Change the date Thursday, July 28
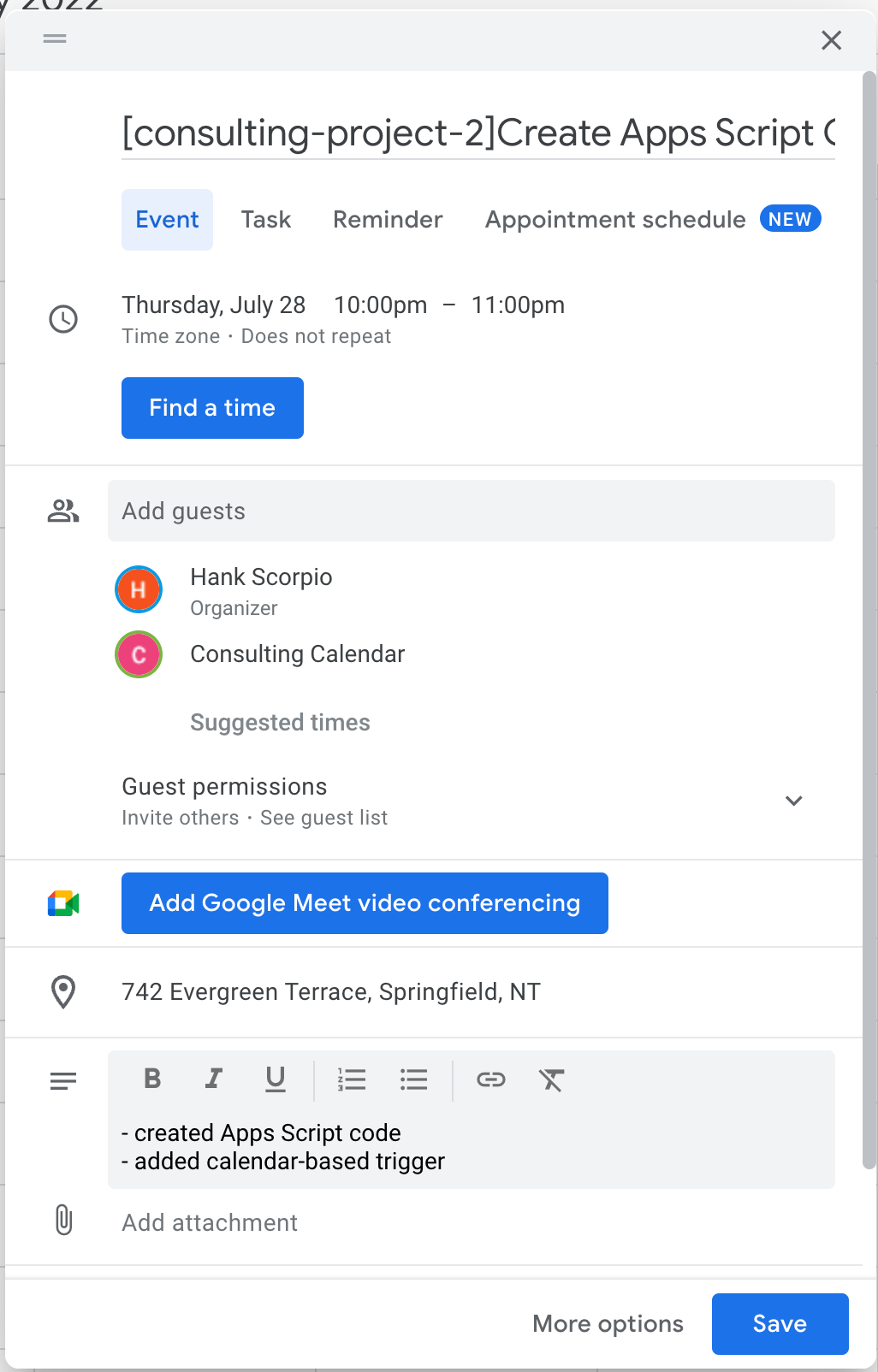The width and height of the screenshot is (878, 1372). point(213,305)
